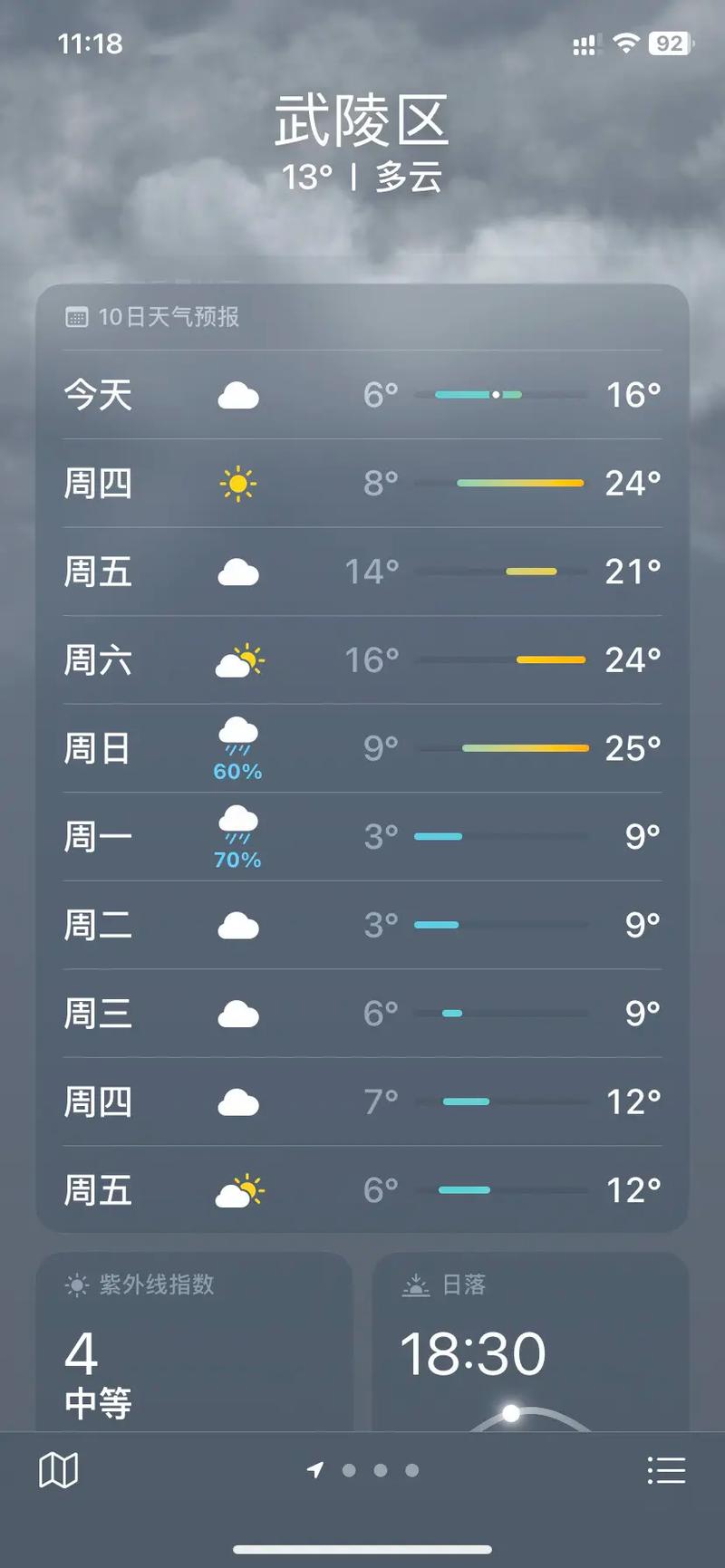Tap the 武陵区 city title
Screen dimensions: 725x1568
pyautogui.click(x=362, y=124)
